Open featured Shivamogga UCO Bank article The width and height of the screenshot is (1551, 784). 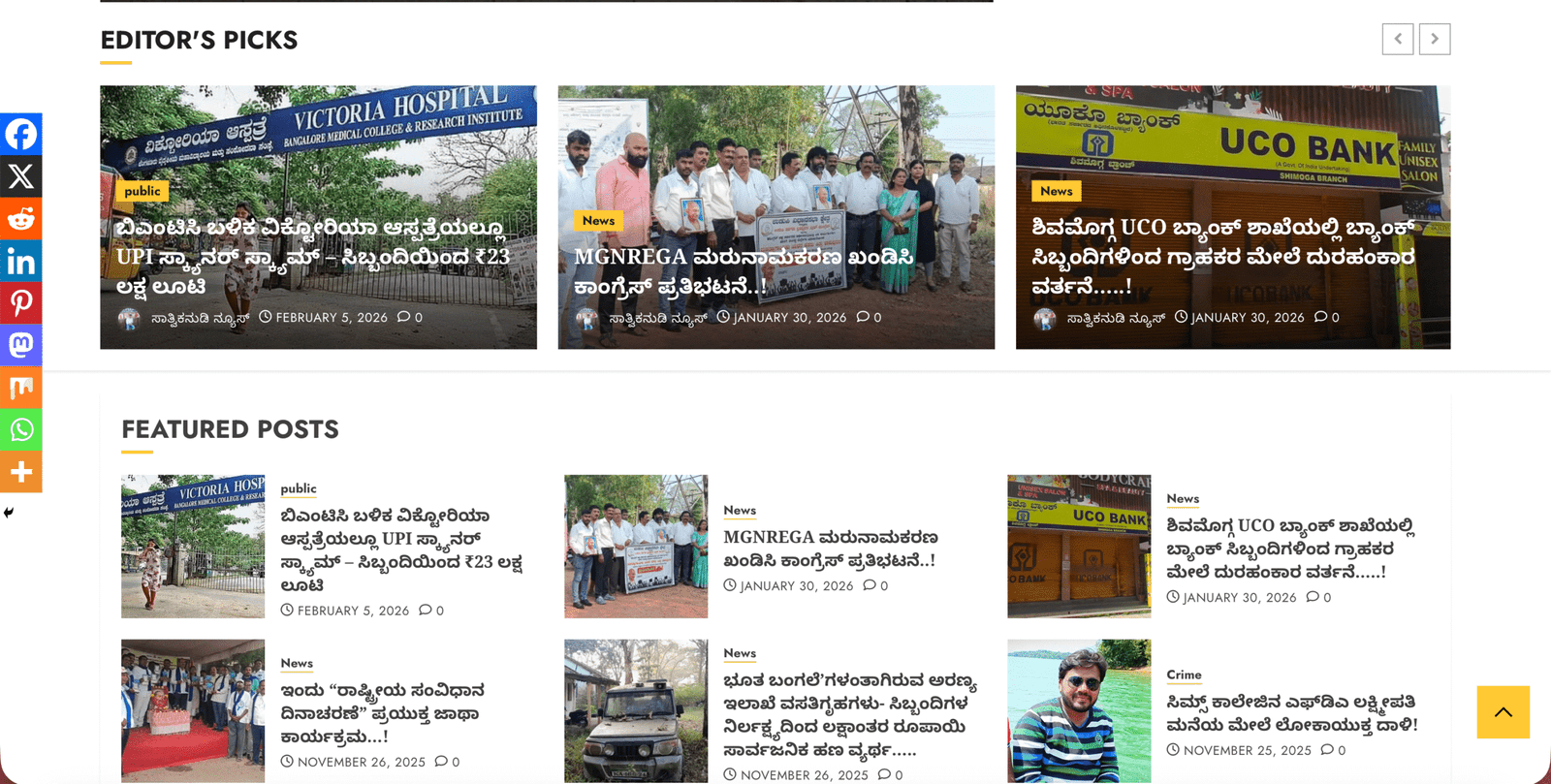click(x=1289, y=549)
